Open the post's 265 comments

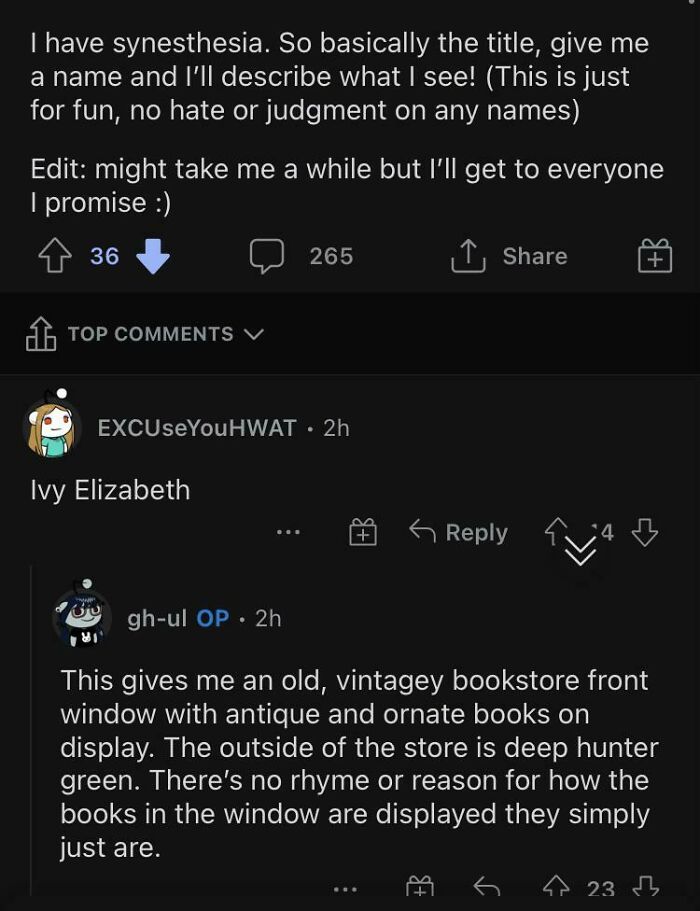[302, 257]
